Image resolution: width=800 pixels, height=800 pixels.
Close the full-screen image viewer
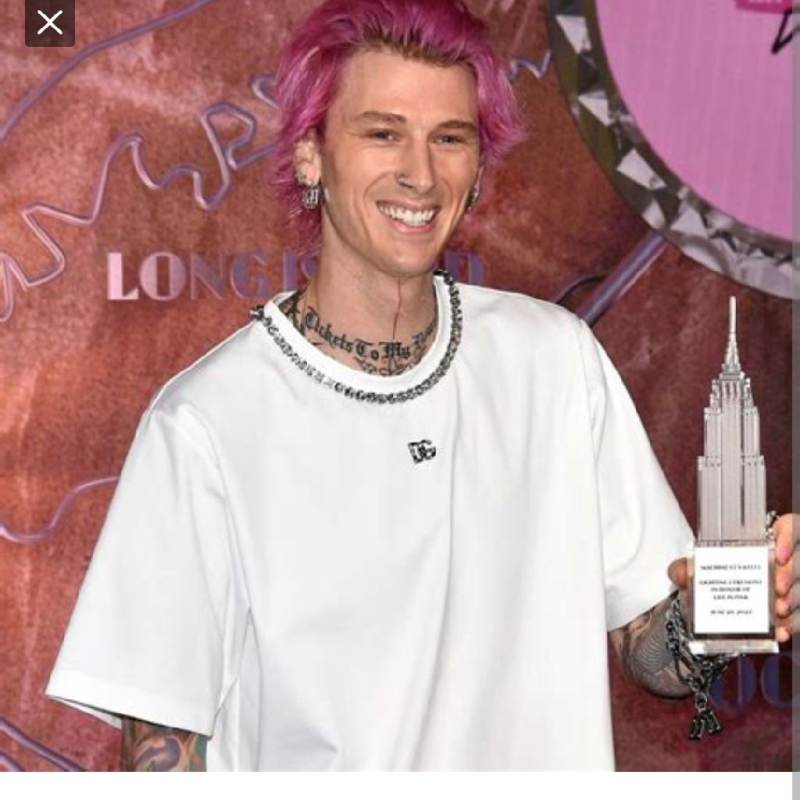click(49, 23)
